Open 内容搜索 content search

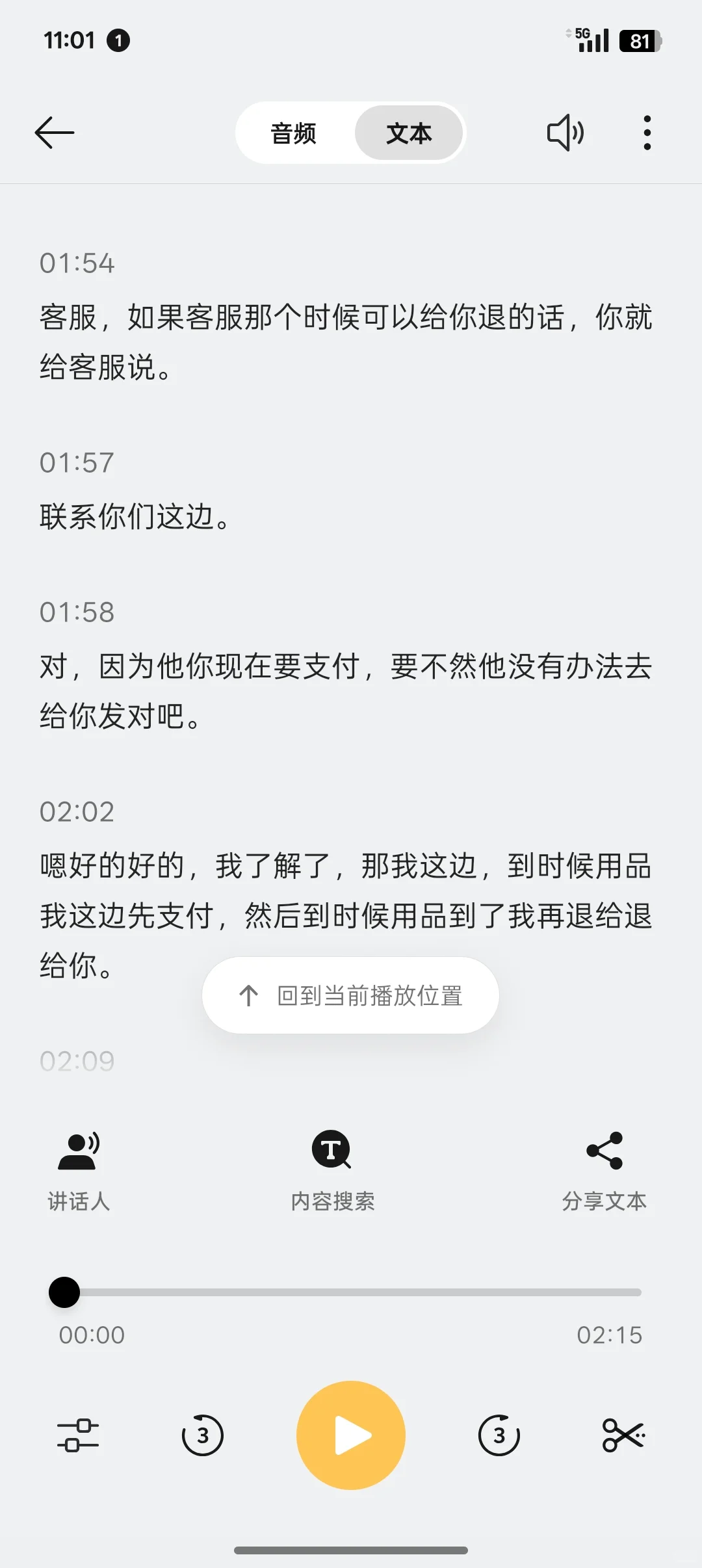coord(332,1172)
